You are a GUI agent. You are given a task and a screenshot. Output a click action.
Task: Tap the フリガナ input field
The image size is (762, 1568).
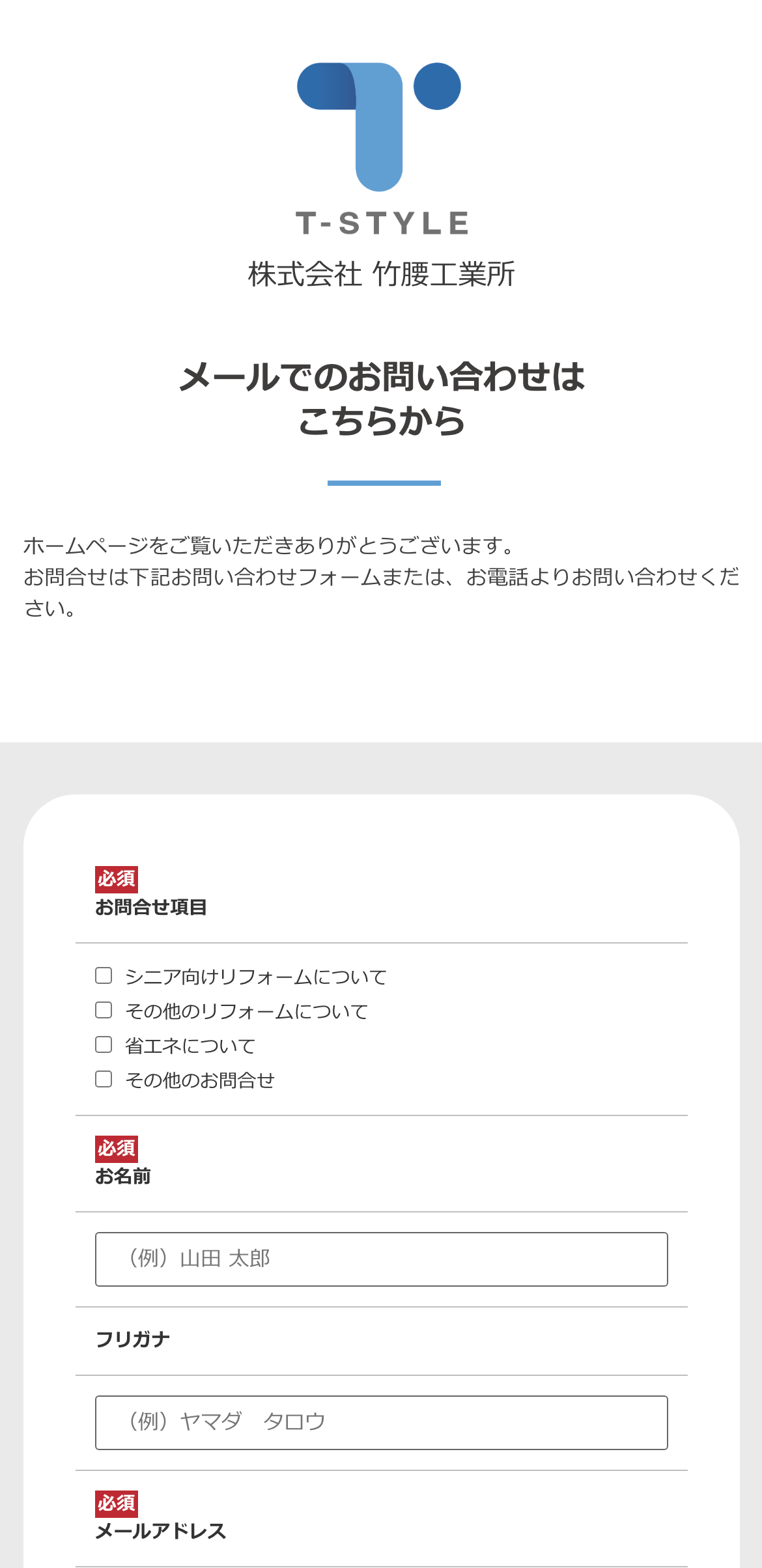[x=381, y=1422]
